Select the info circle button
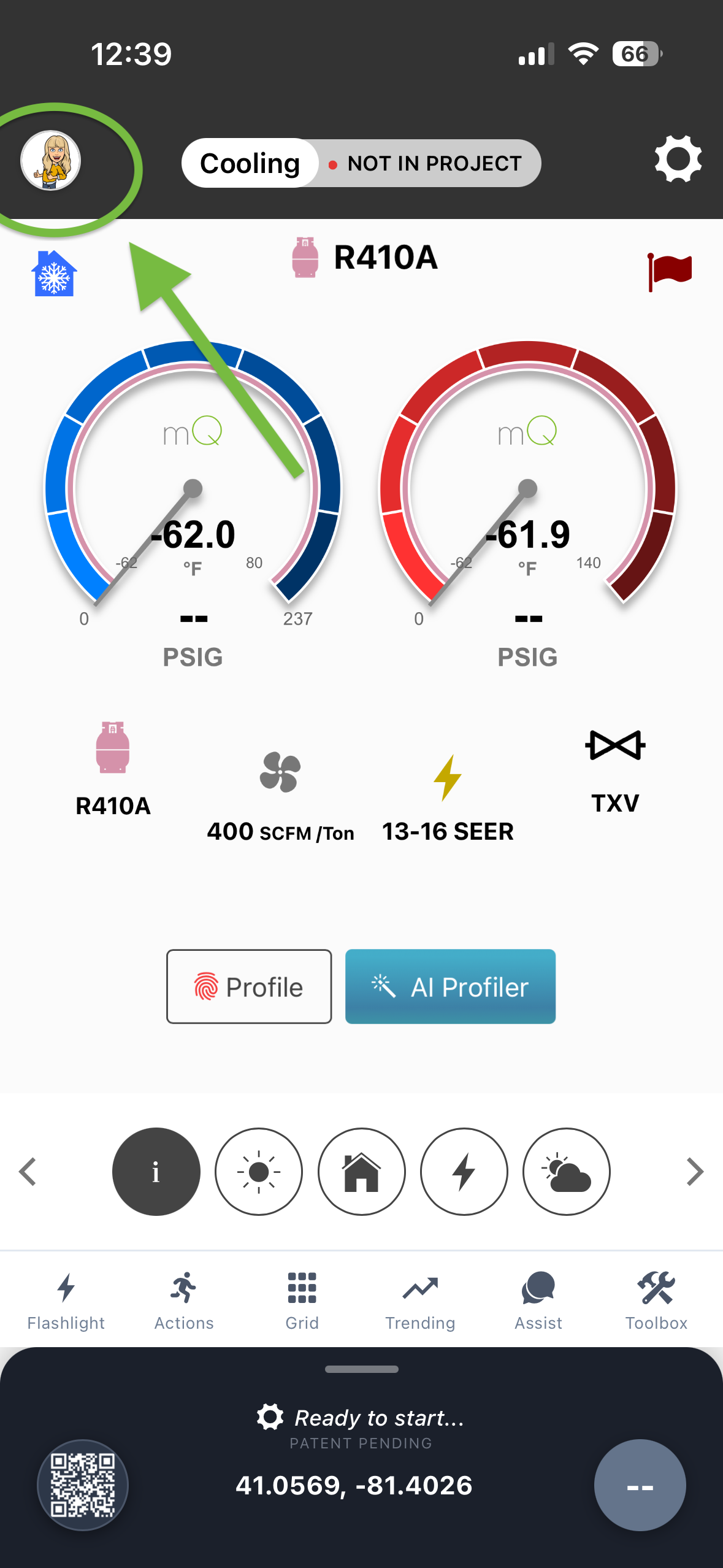Screen dimensions: 723x1568 156,1172
